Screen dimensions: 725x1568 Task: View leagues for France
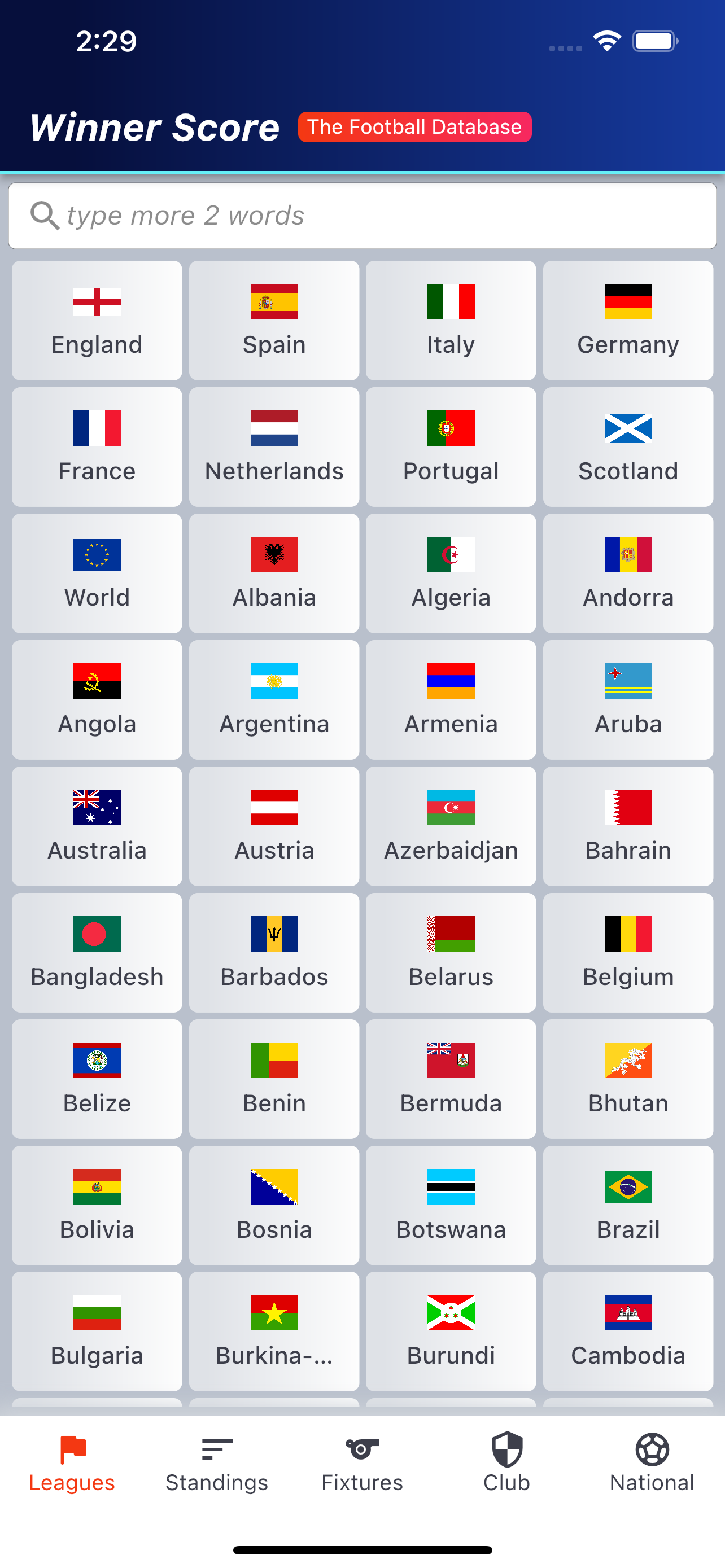(97, 447)
